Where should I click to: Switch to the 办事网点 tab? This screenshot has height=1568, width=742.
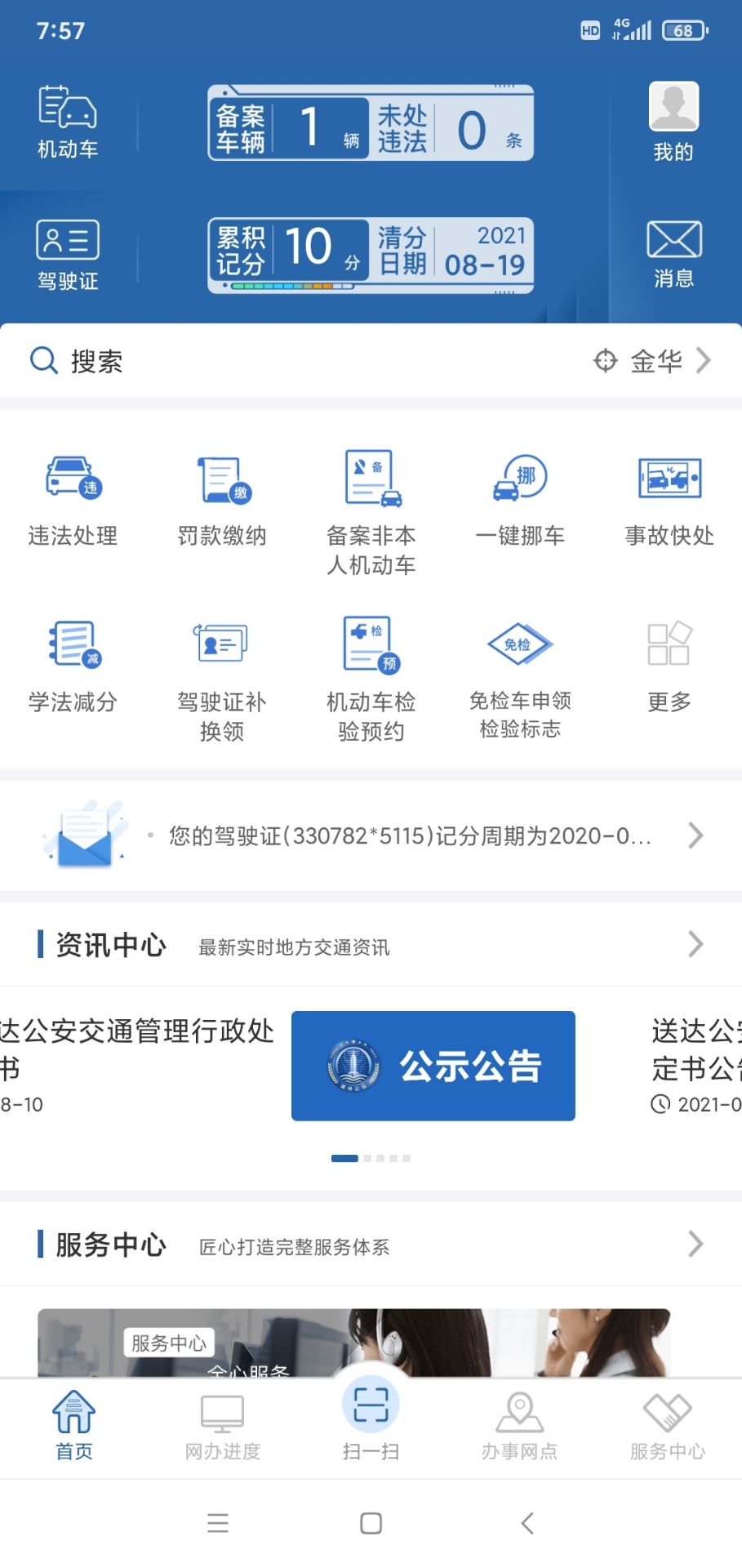click(519, 1425)
